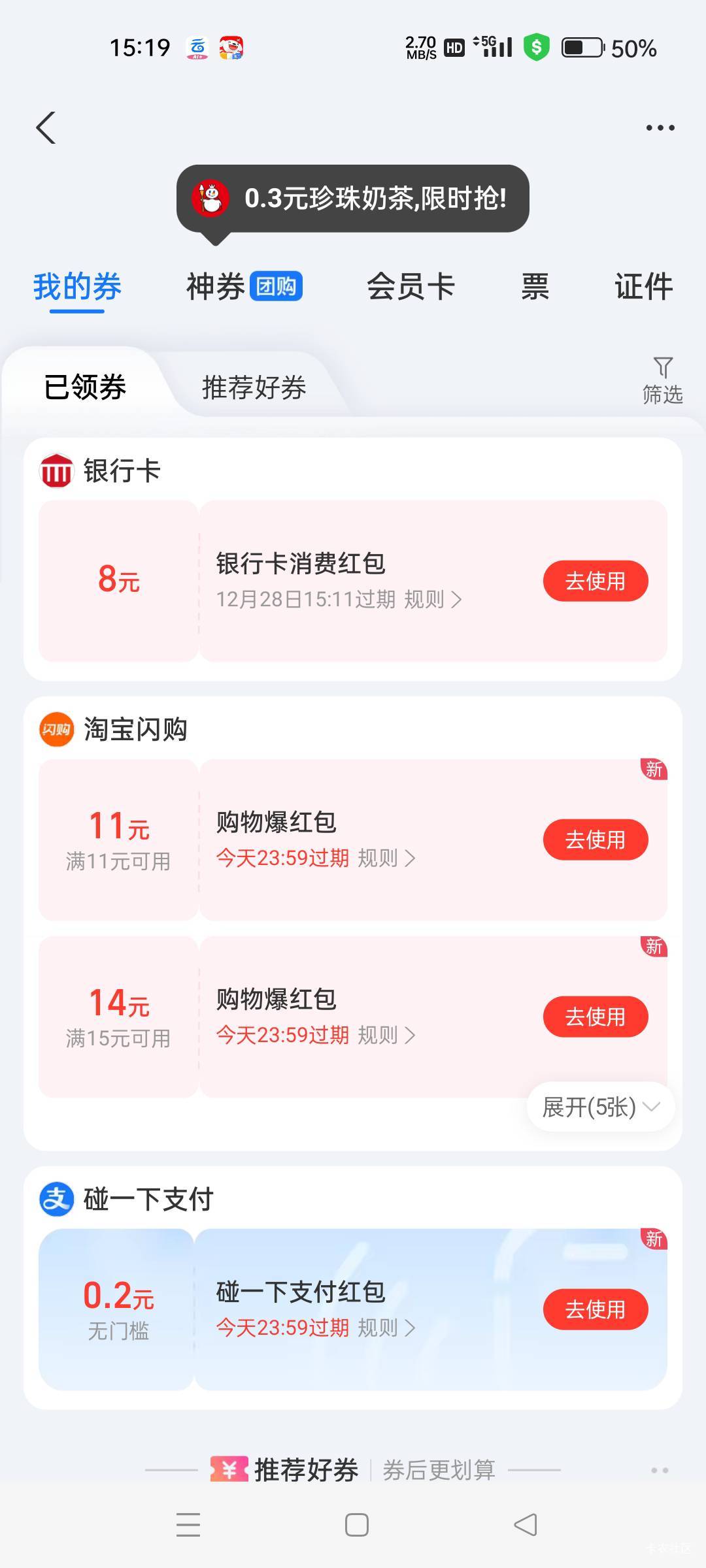Open the 筛选 filter
706x1568 pixels.
click(x=662, y=380)
